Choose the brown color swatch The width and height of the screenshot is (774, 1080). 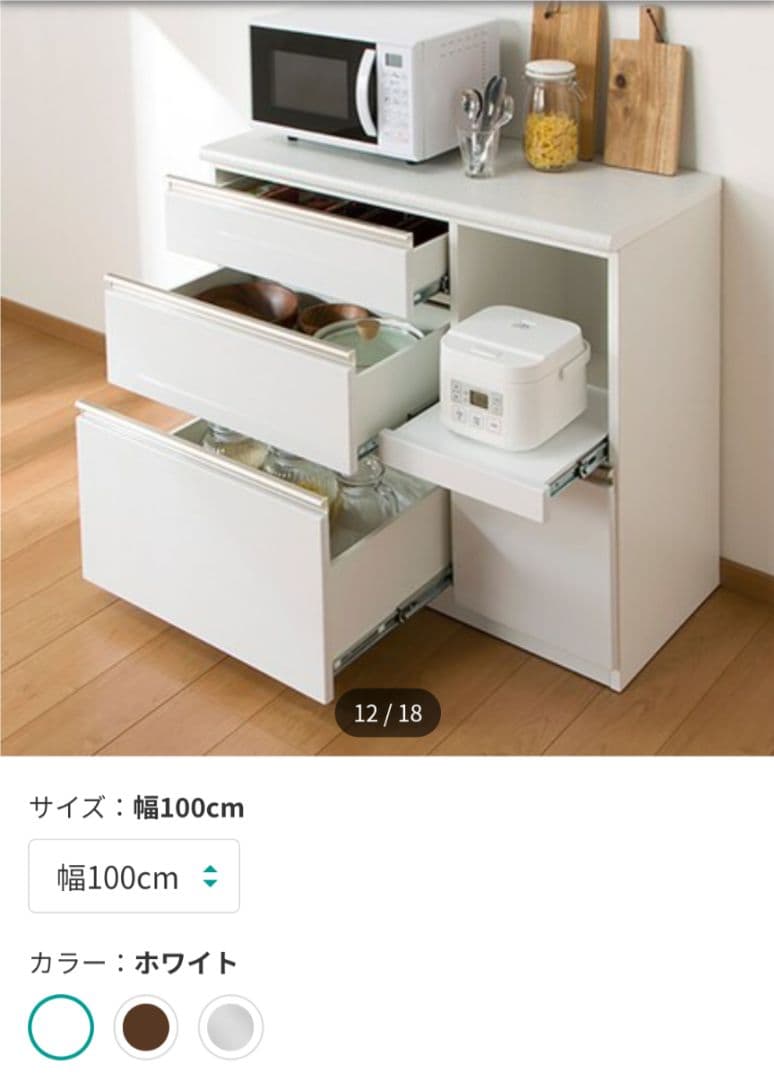(x=146, y=1027)
